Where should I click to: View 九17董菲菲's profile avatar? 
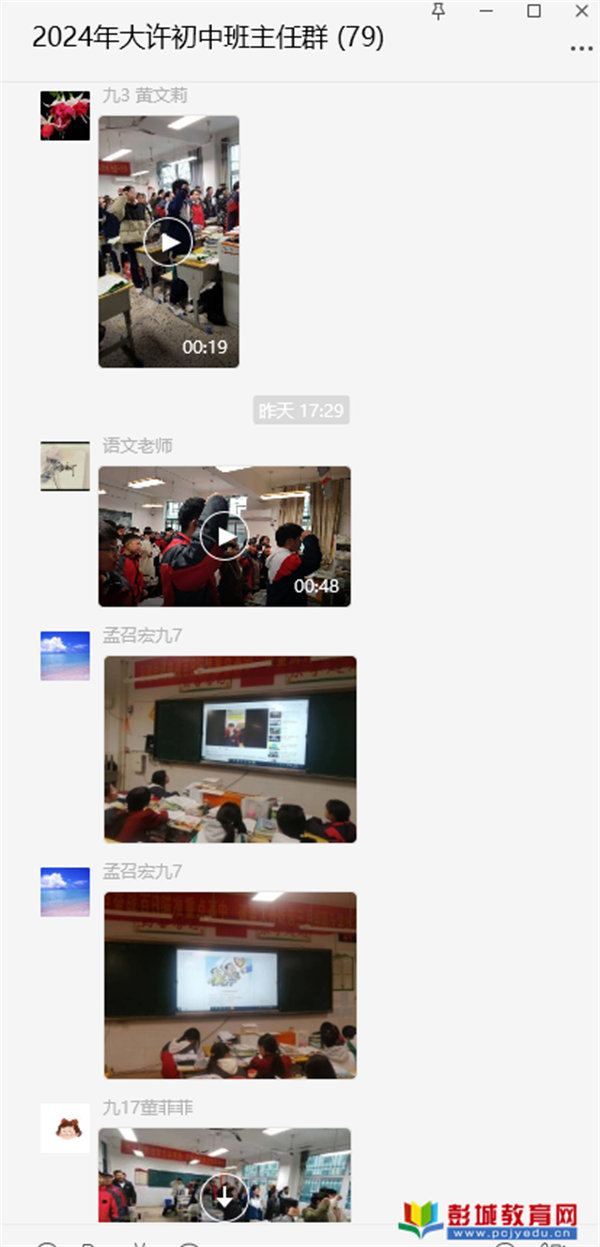click(x=65, y=1128)
